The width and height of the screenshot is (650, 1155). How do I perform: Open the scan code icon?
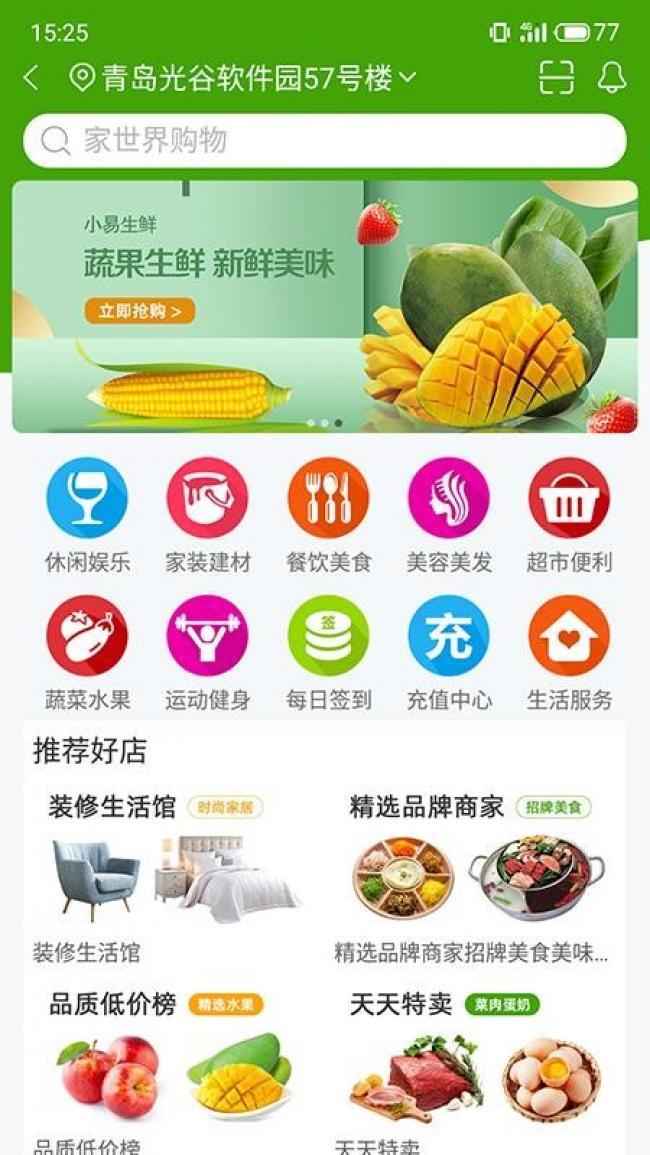click(556, 77)
